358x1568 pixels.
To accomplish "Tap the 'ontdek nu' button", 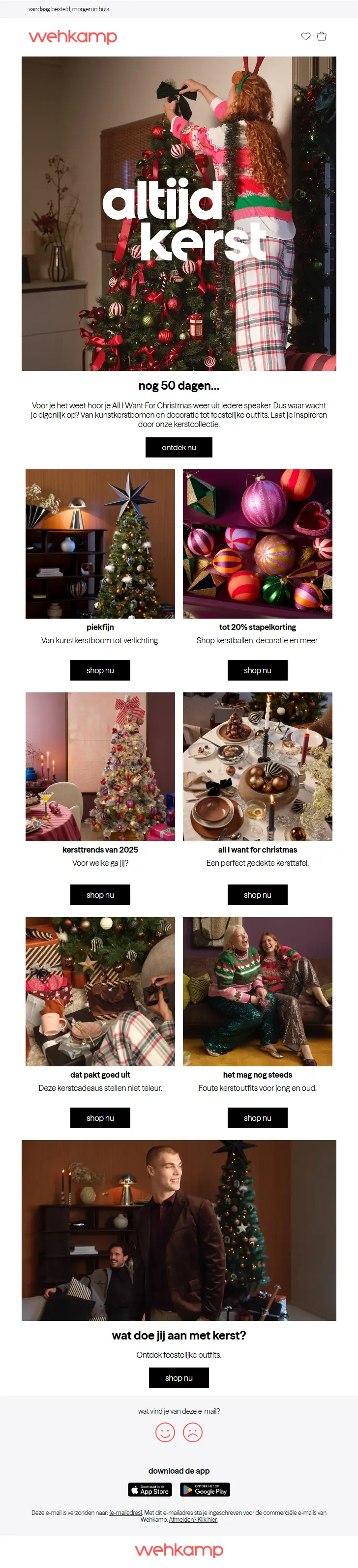I will click(x=179, y=447).
